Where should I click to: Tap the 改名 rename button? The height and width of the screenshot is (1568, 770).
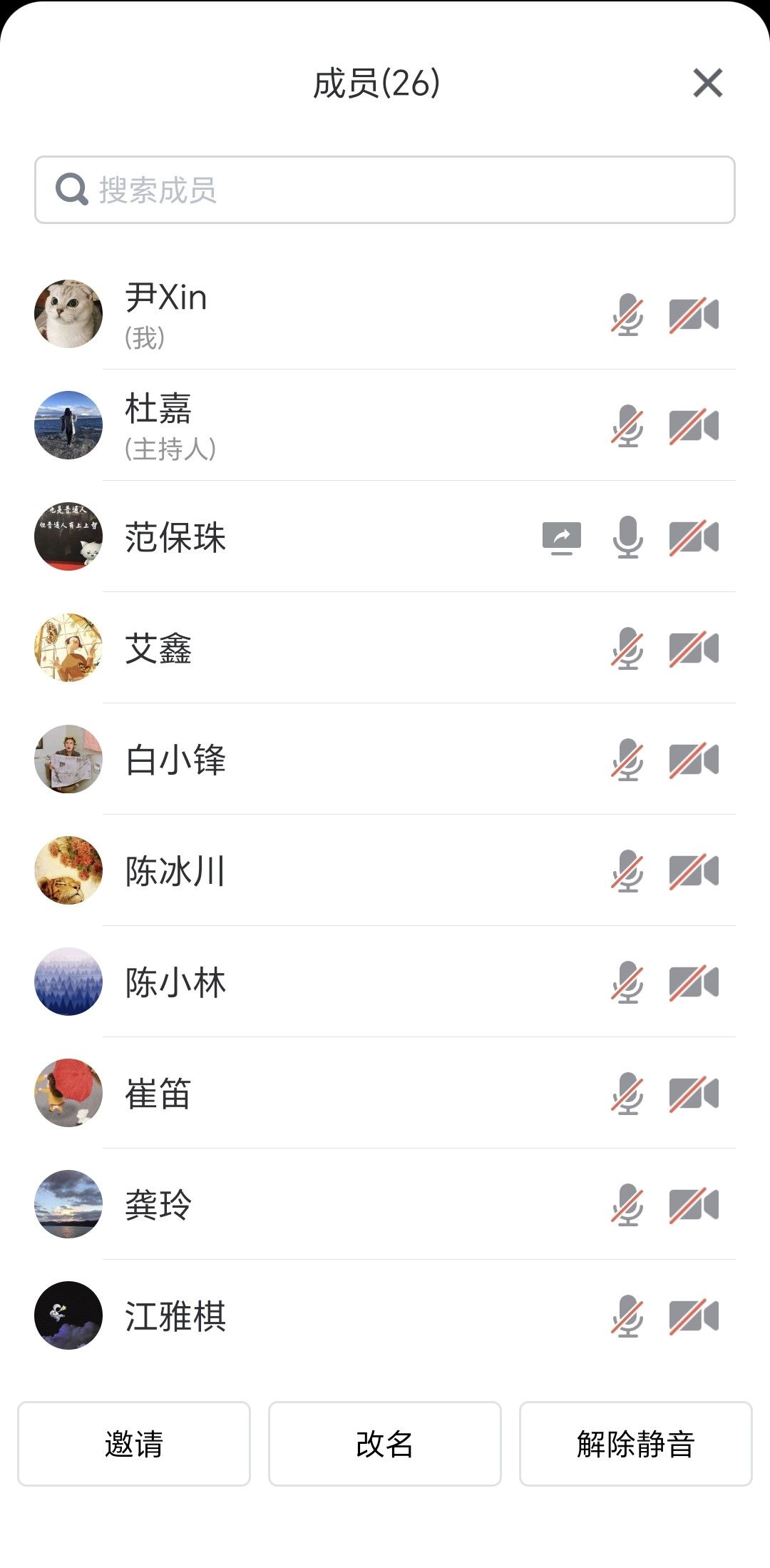click(385, 1444)
